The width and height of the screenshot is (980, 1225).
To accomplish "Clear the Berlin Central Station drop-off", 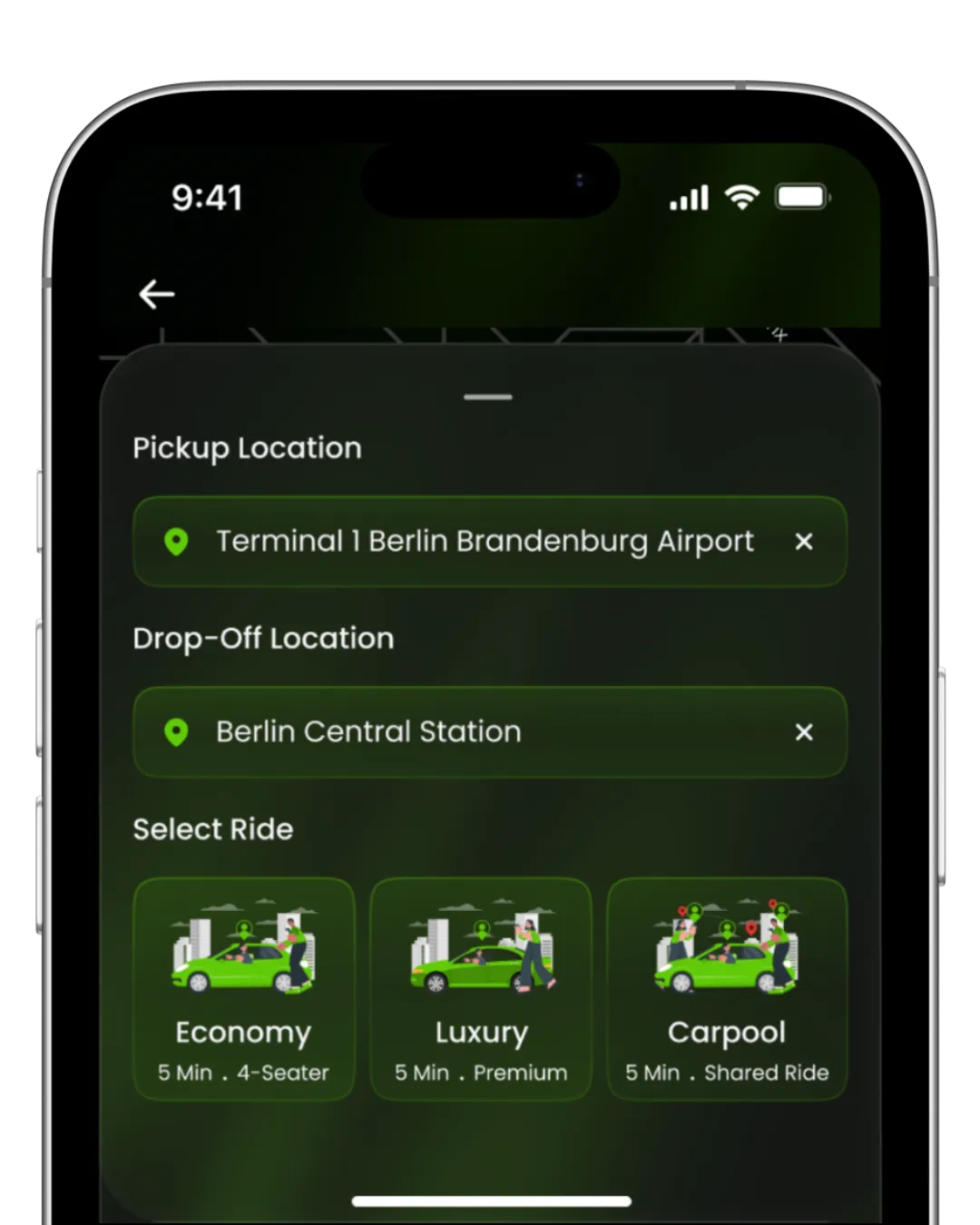I will click(803, 732).
